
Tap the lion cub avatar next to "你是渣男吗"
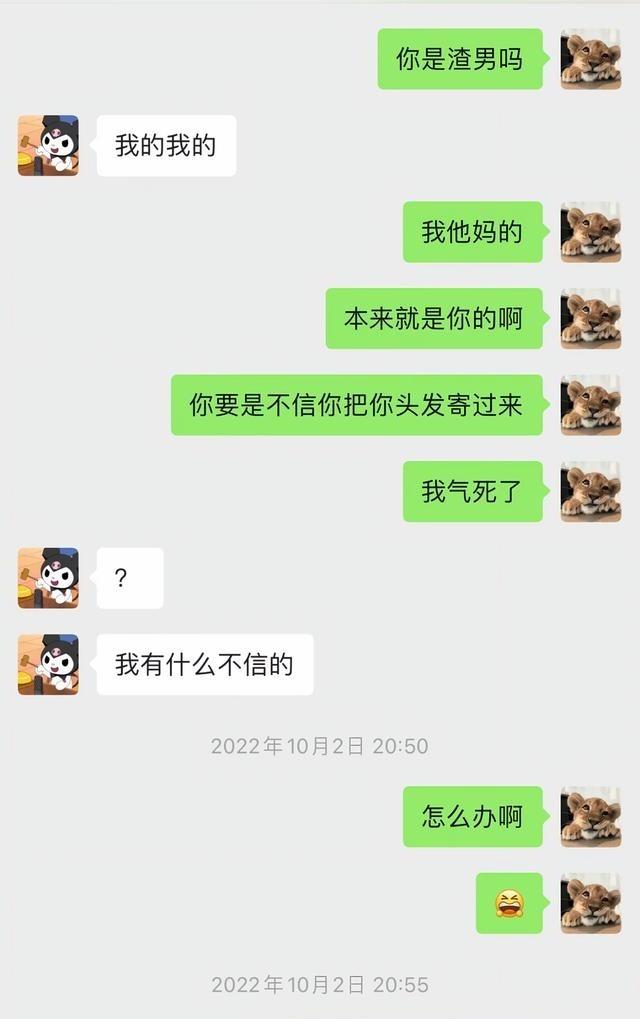(590, 59)
